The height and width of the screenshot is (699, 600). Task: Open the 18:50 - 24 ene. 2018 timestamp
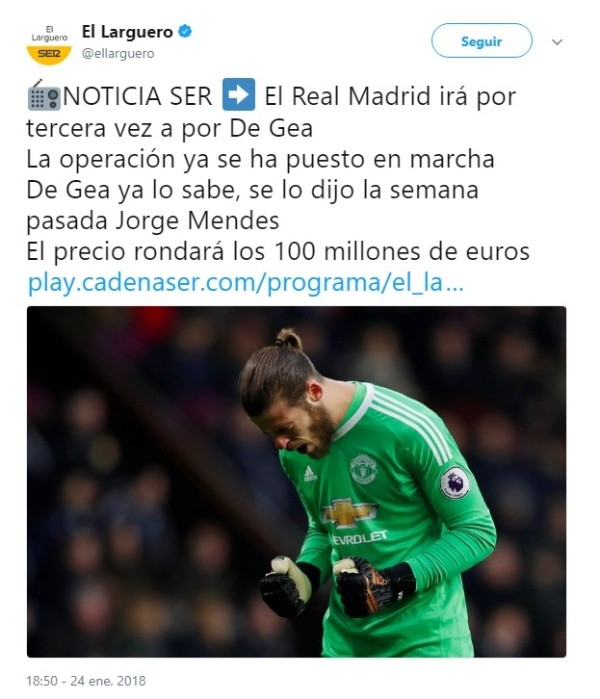tap(86, 681)
